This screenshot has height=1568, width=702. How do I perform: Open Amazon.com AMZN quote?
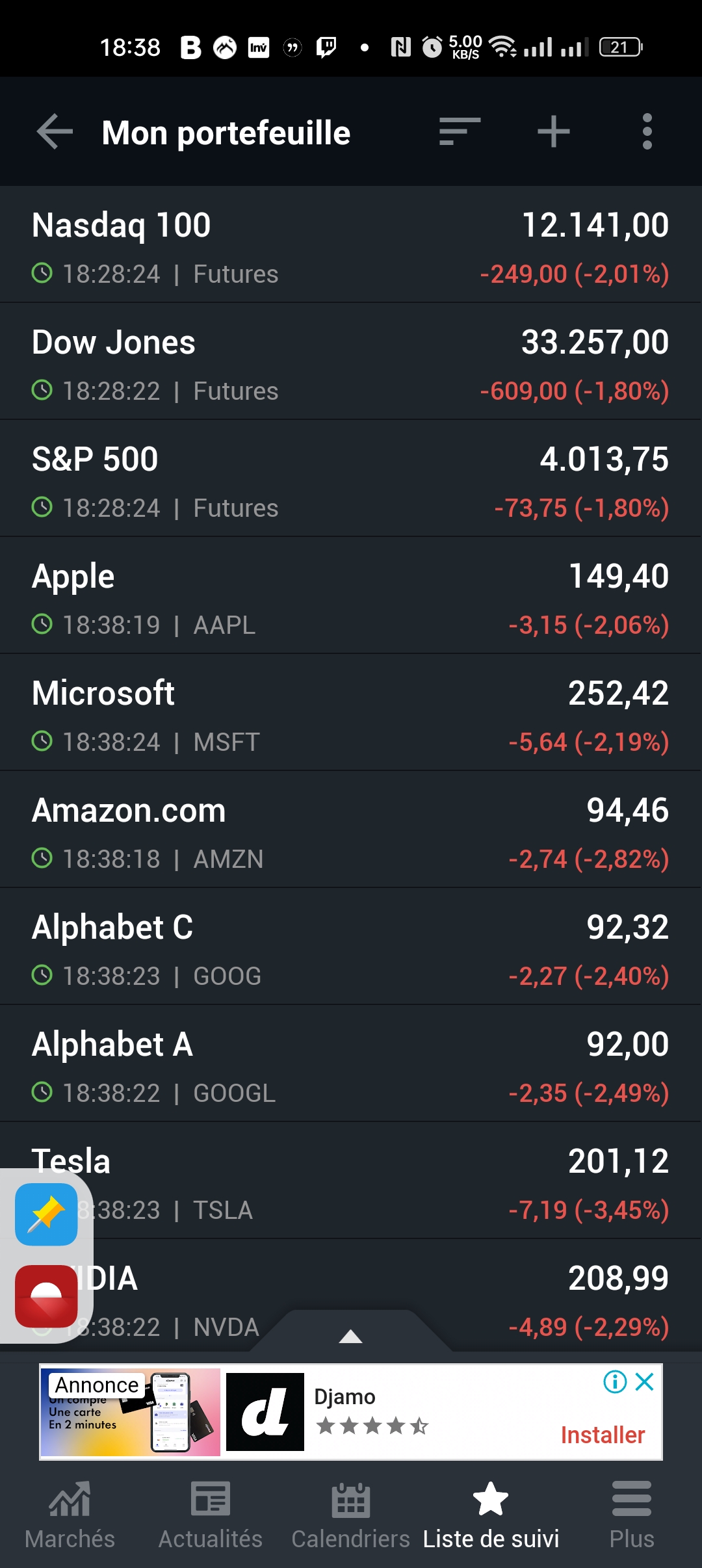click(x=351, y=831)
